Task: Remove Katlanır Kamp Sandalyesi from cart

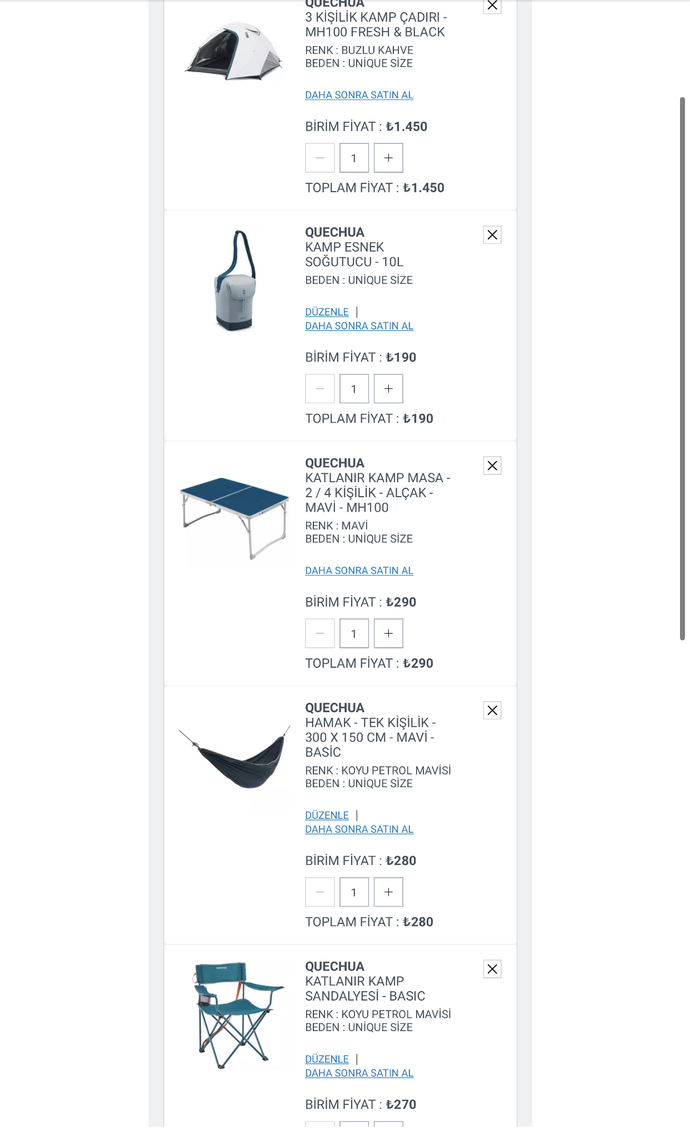Action: click(x=492, y=969)
